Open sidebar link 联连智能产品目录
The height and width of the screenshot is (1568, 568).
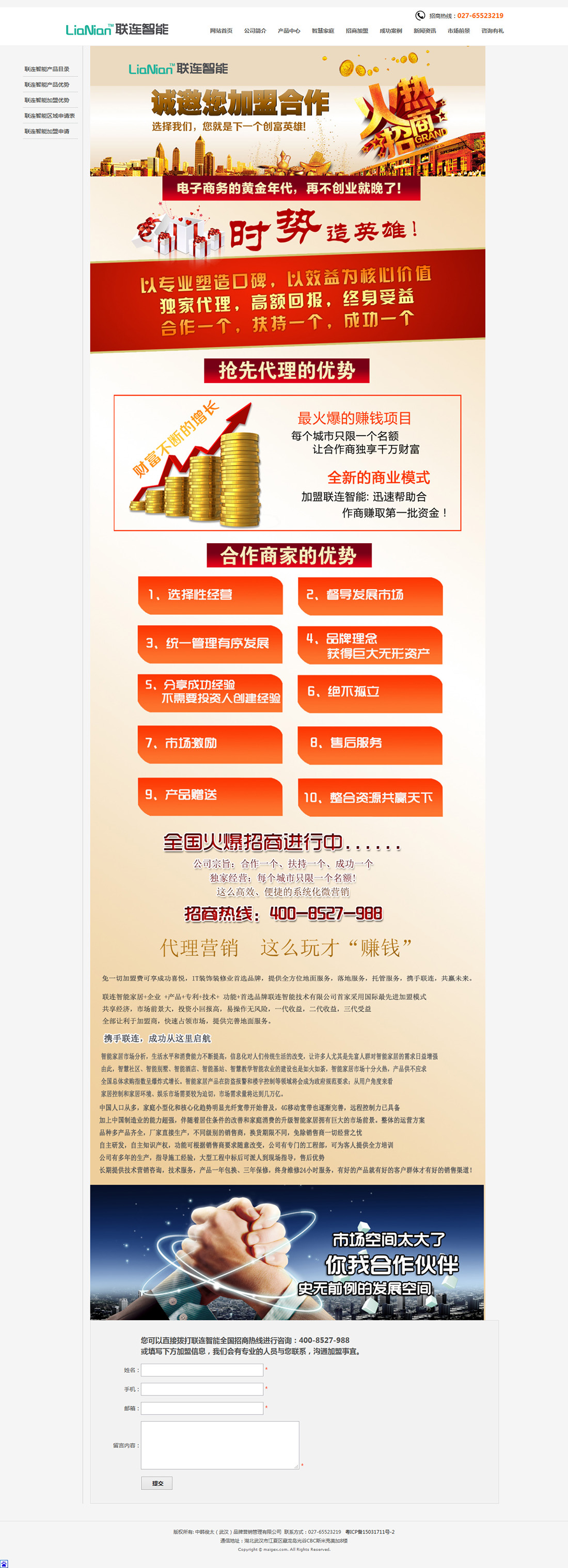click(47, 69)
